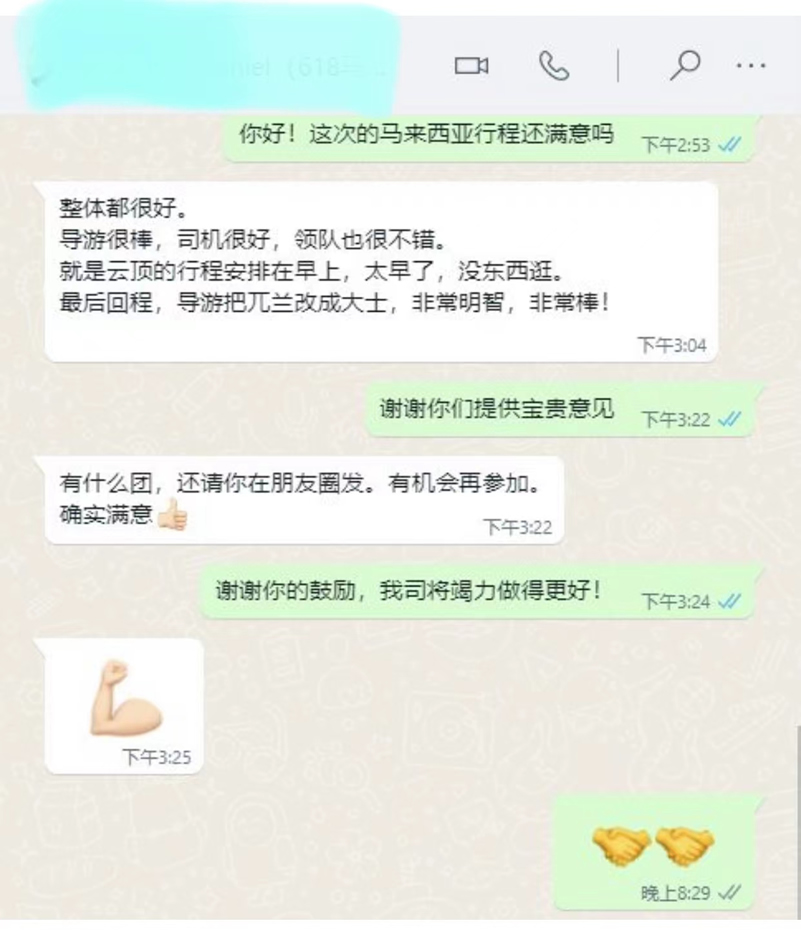Search within this conversation

click(x=684, y=66)
